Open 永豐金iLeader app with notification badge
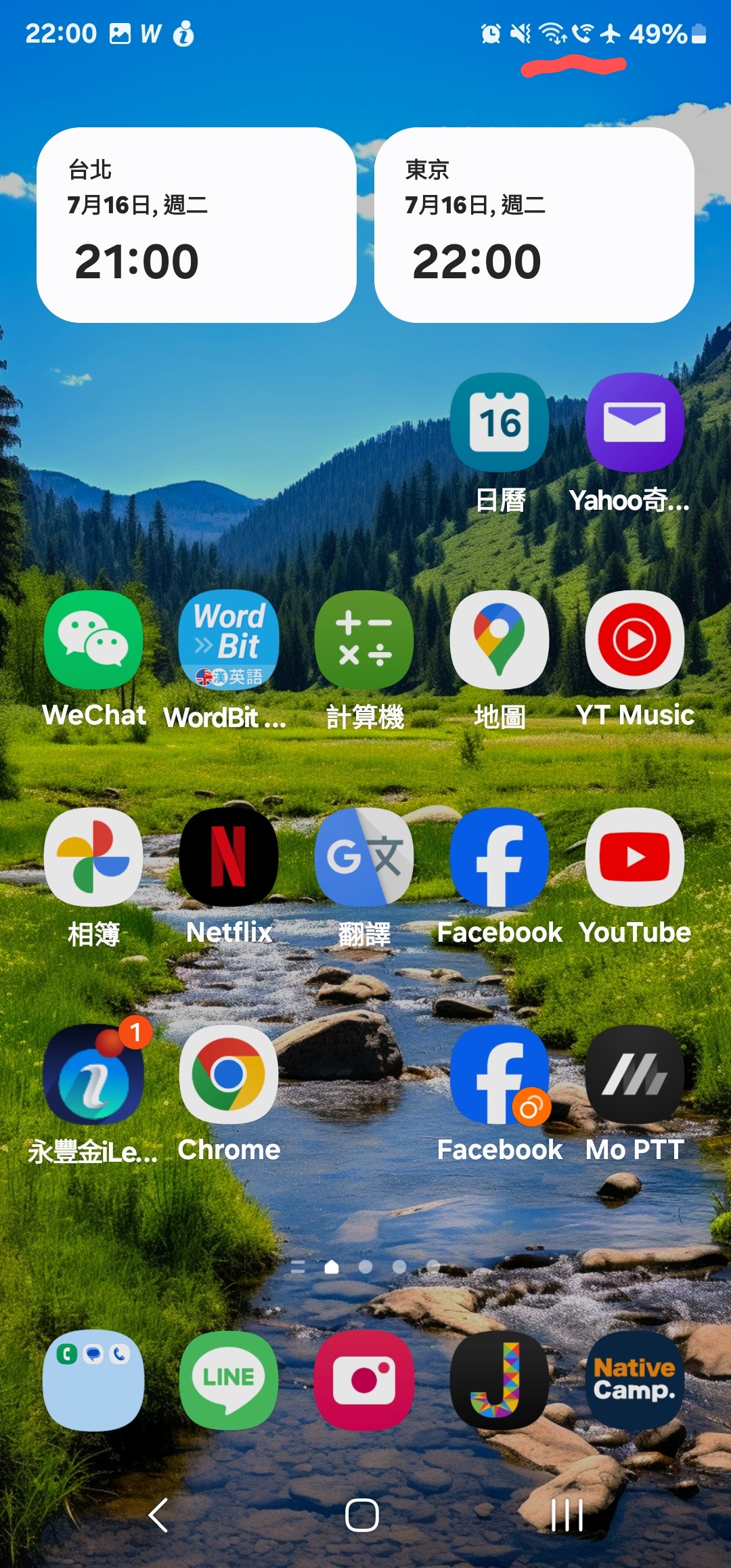The image size is (731, 1568). [x=93, y=1075]
